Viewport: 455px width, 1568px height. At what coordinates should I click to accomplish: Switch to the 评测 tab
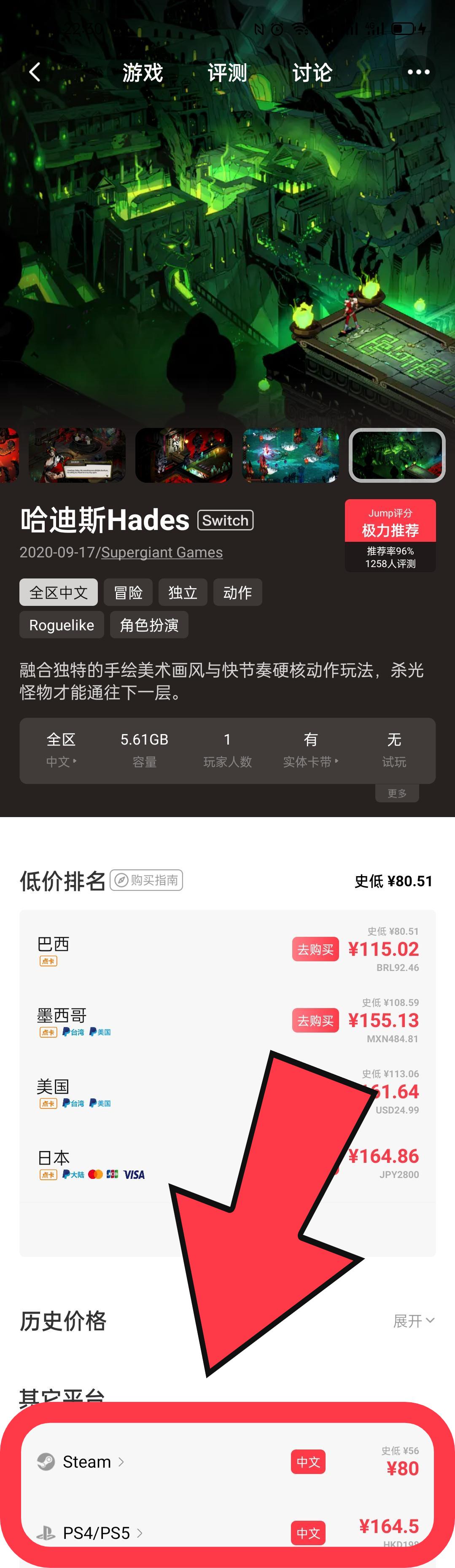(x=226, y=73)
